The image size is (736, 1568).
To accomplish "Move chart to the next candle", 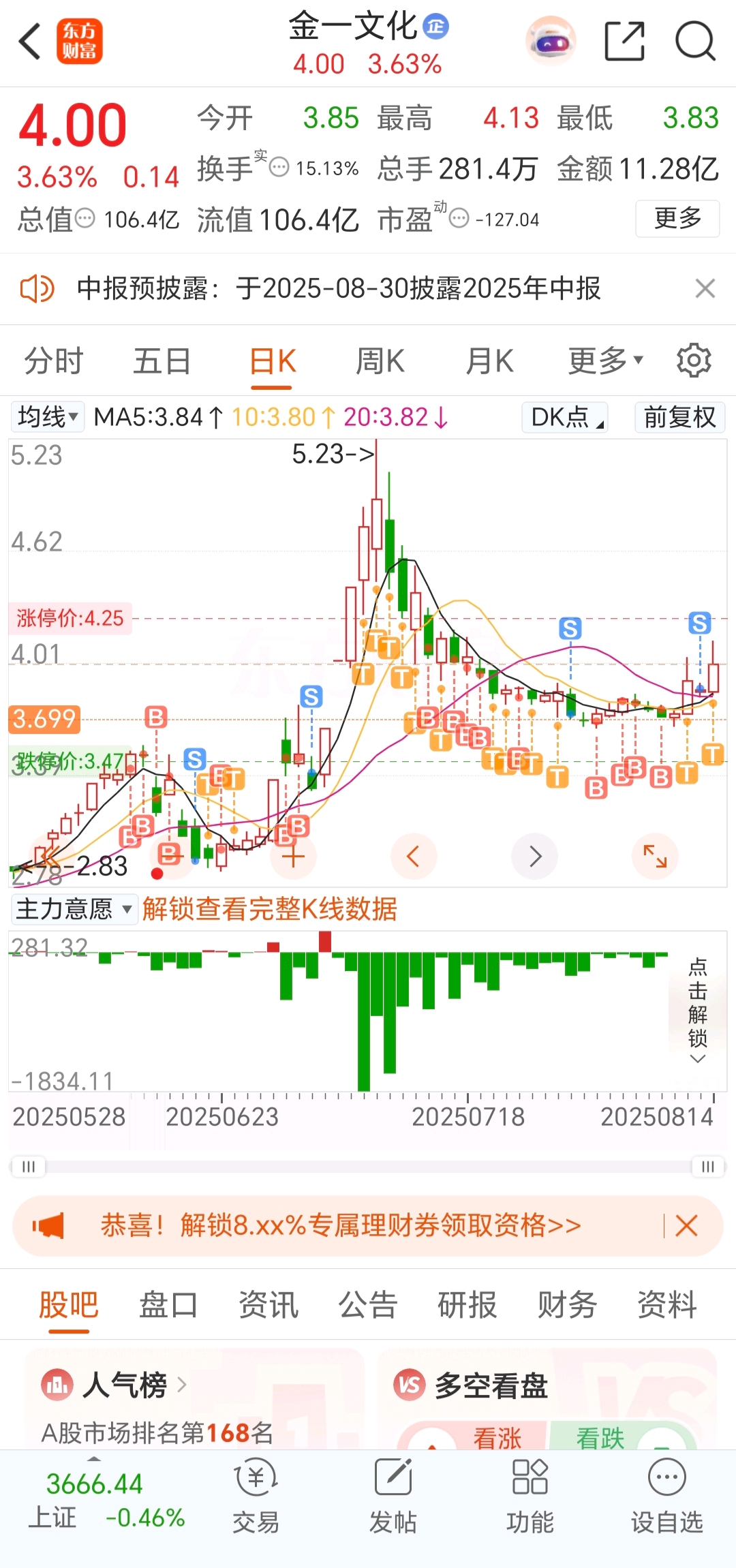I will (535, 856).
